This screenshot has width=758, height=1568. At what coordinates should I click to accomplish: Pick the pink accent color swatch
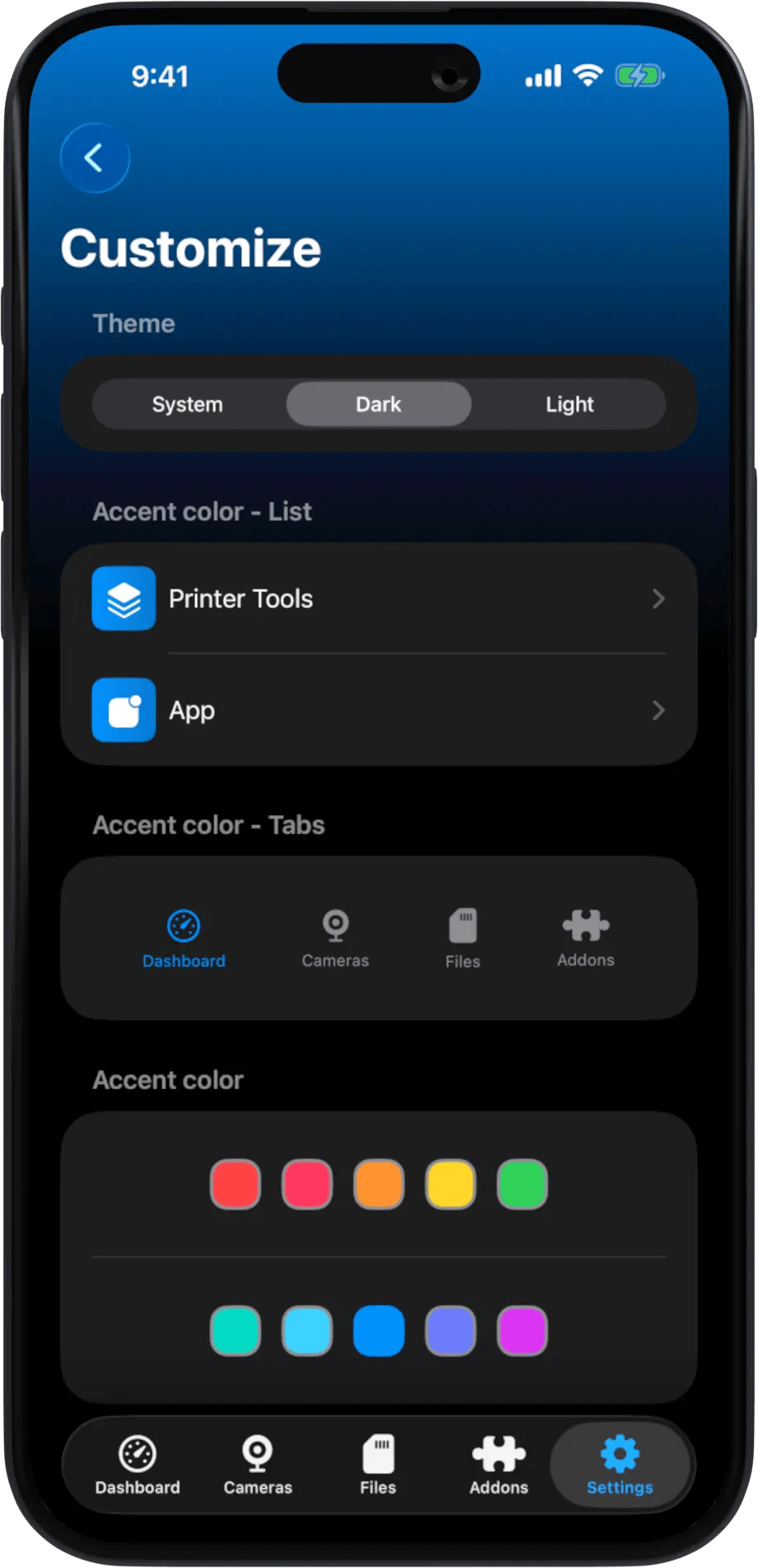(x=307, y=1184)
